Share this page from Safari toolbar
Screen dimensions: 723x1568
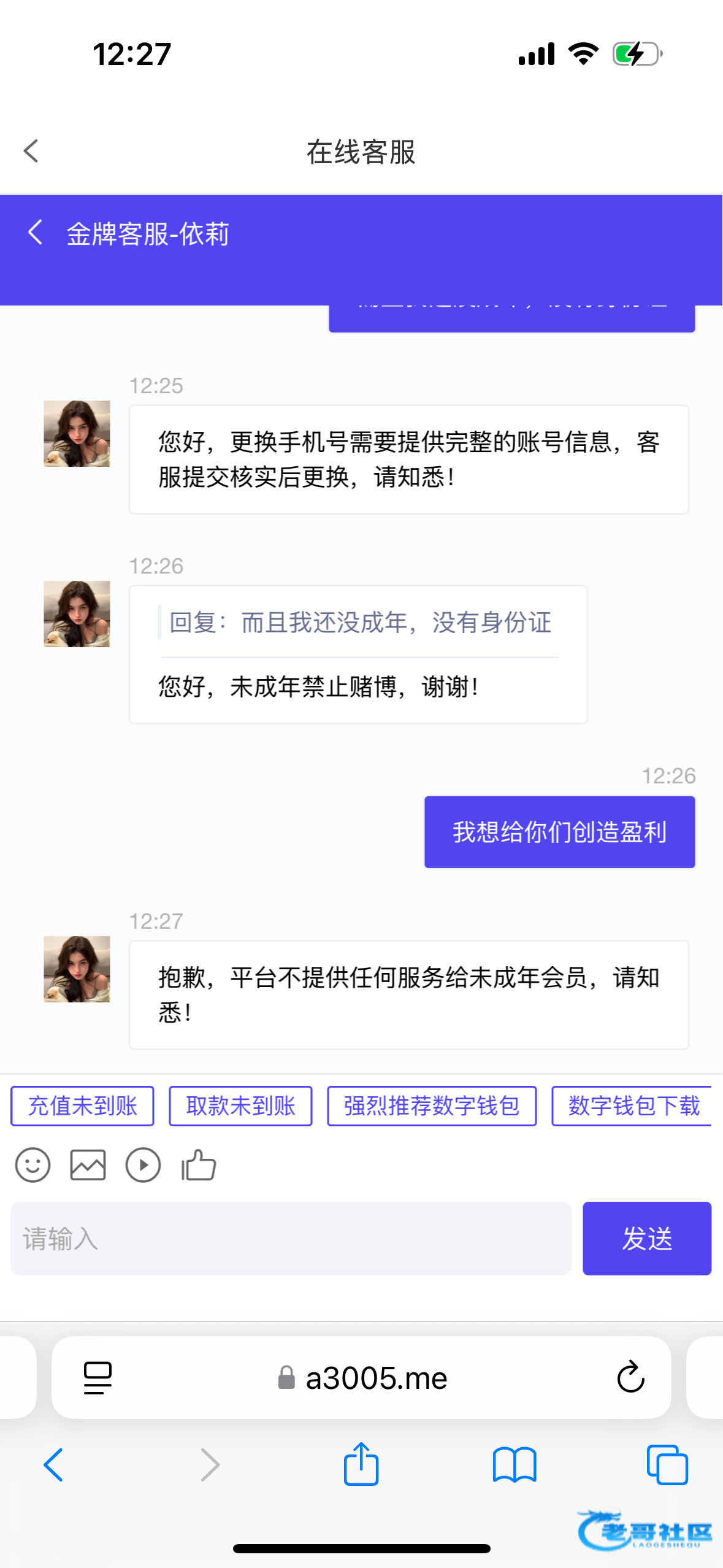coord(361,1465)
